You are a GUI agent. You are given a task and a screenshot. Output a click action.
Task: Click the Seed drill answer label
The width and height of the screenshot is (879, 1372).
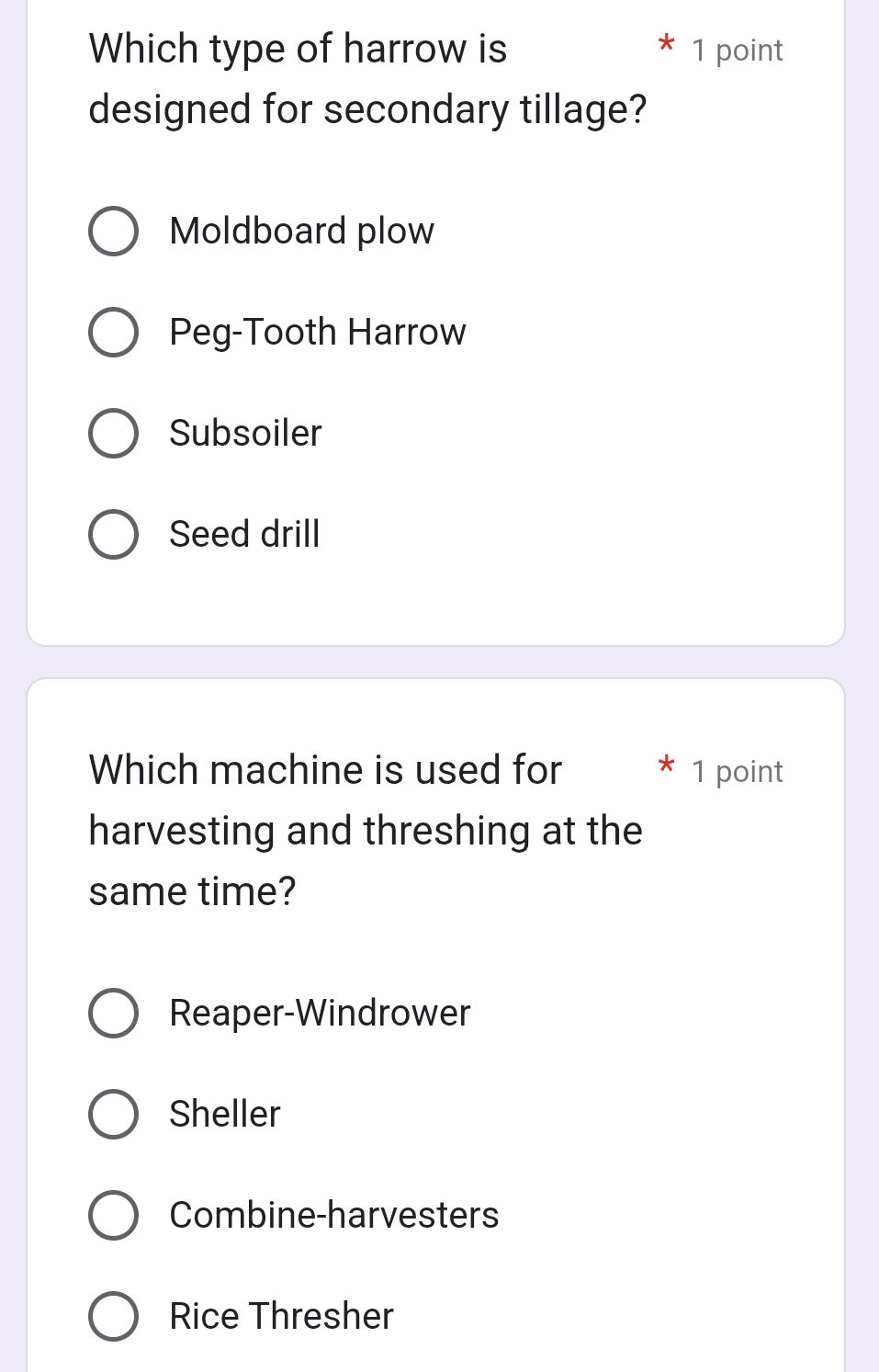pyautogui.click(x=244, y=534)
